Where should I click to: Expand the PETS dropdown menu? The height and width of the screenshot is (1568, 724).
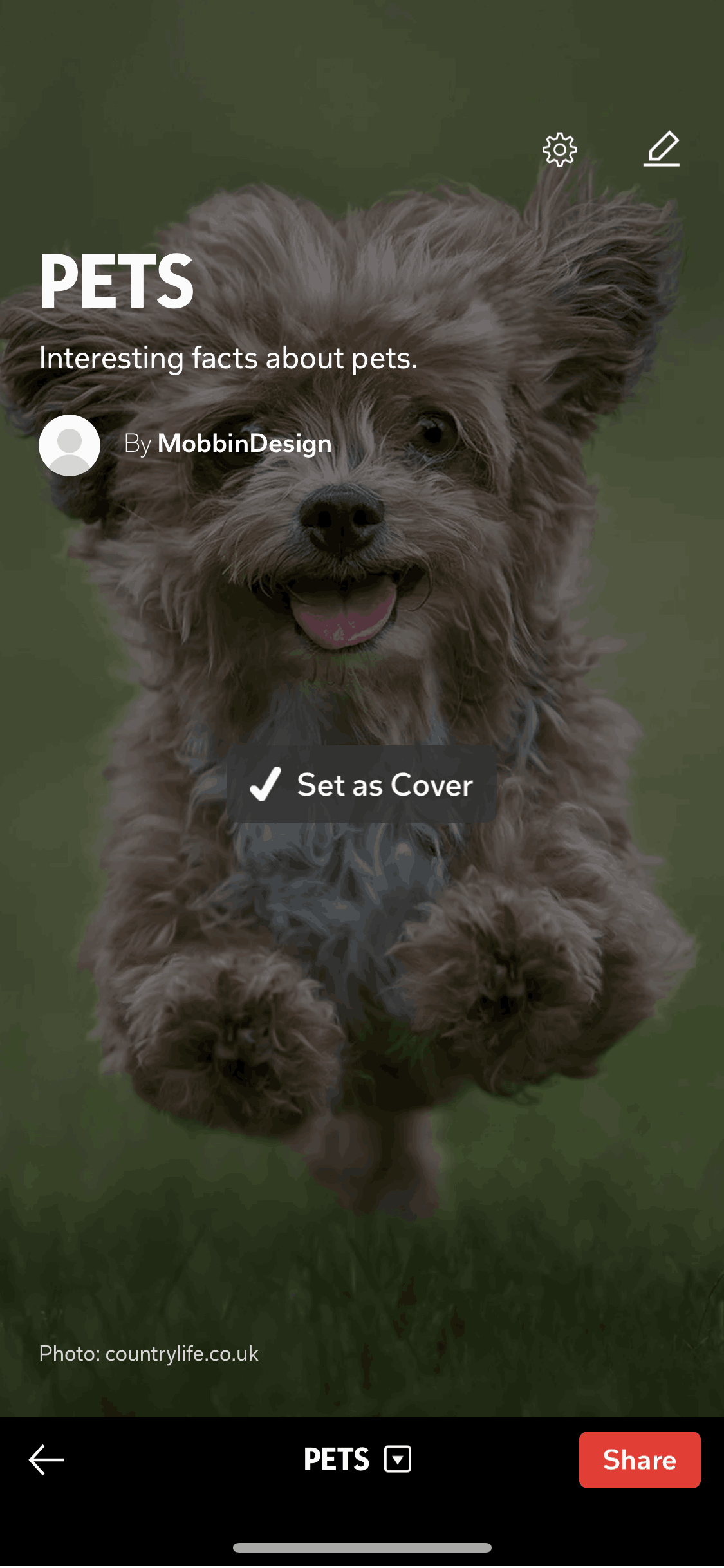pos(397,1459)
